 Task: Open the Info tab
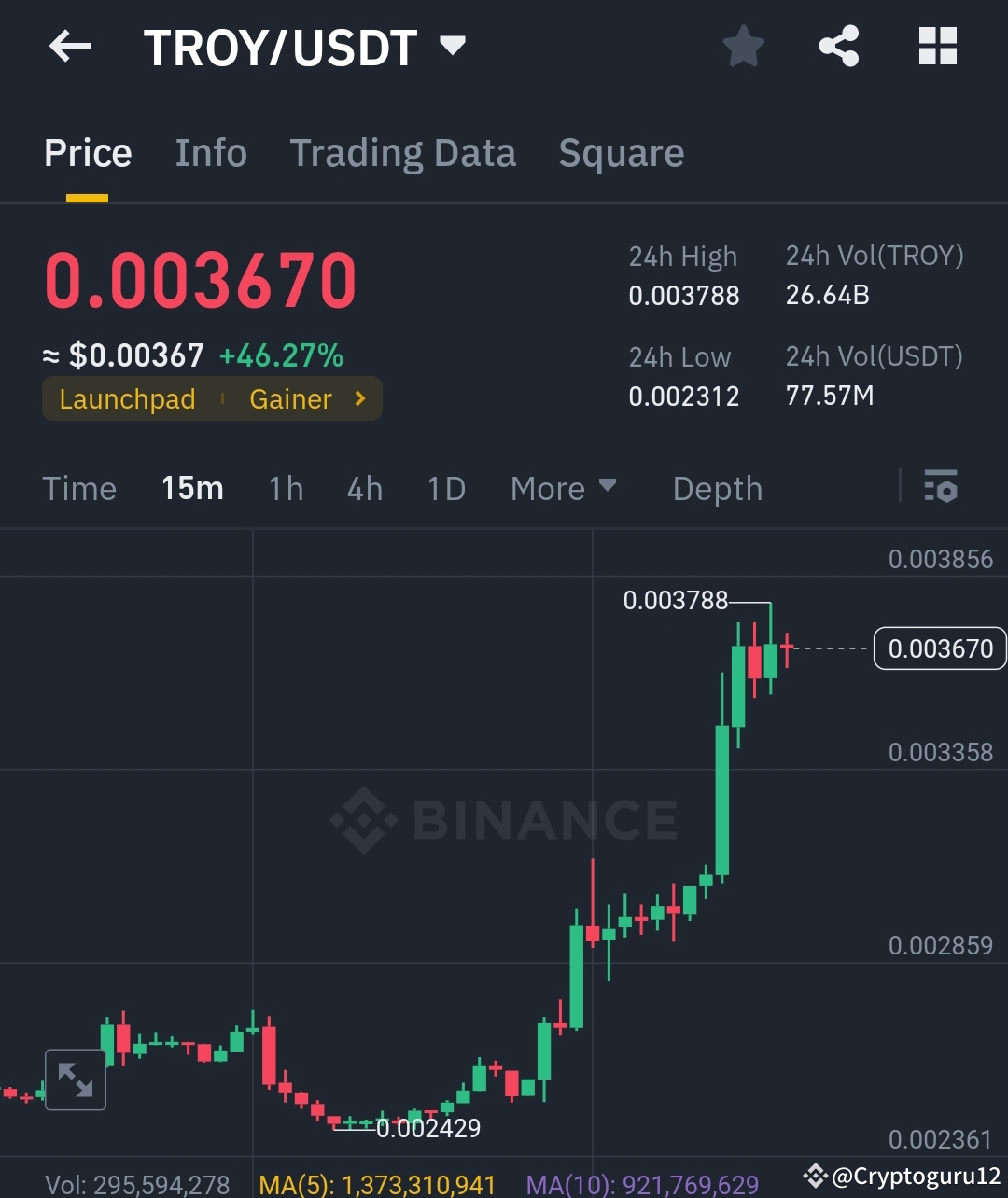click(x=210, y=153)
